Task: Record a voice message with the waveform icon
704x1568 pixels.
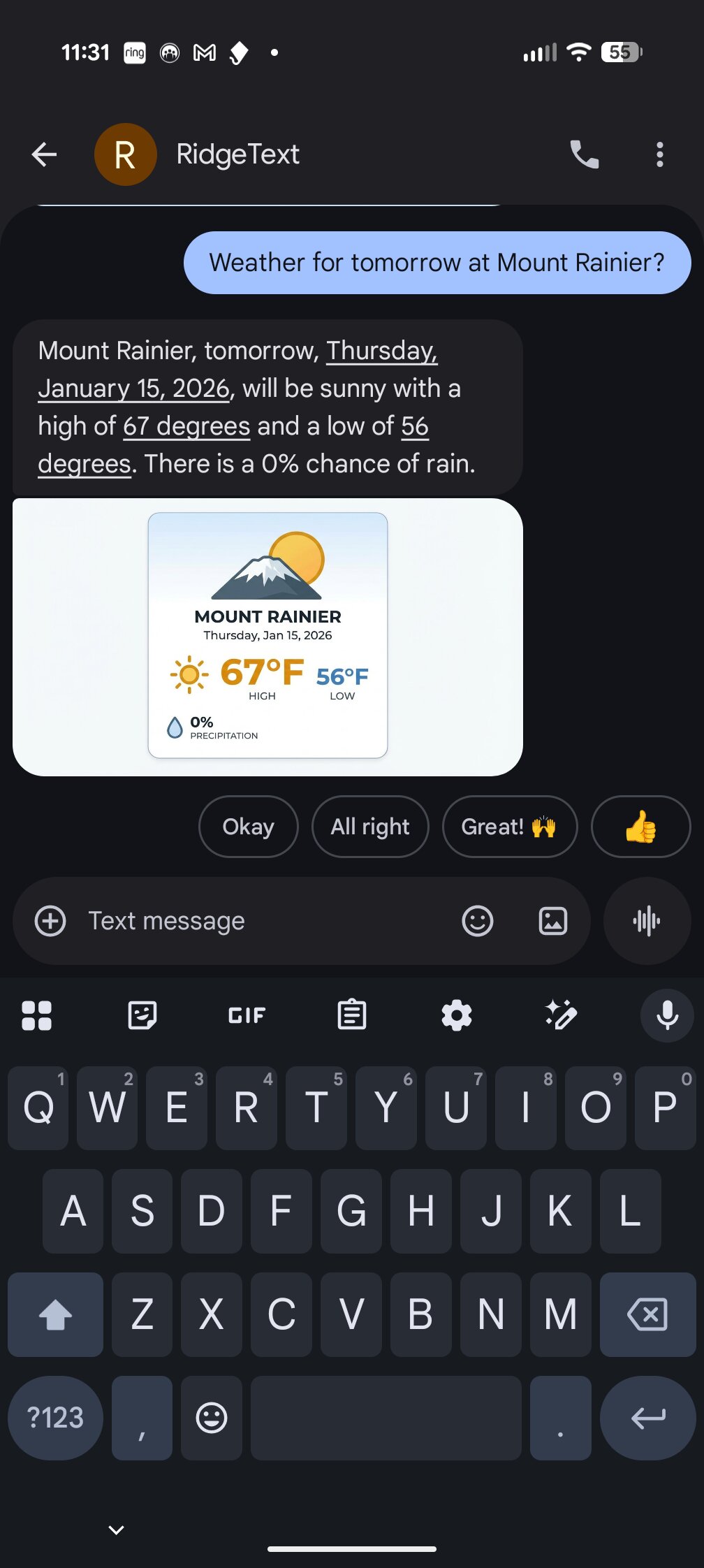Action: point(646,921)
